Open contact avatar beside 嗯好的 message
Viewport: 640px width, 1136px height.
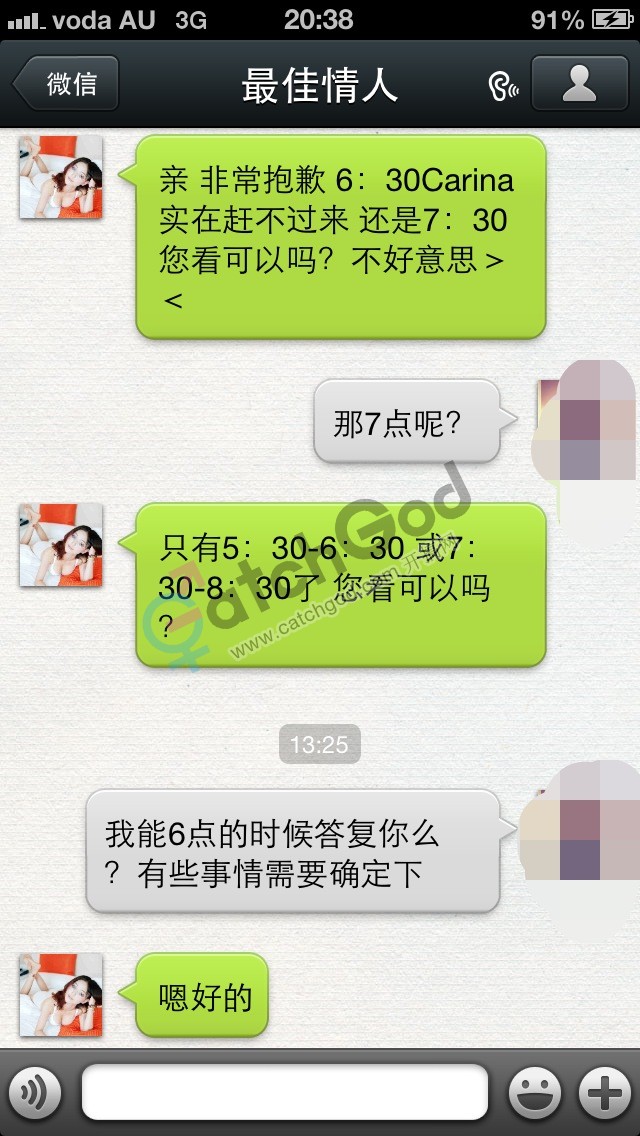(x=61, y=995)
